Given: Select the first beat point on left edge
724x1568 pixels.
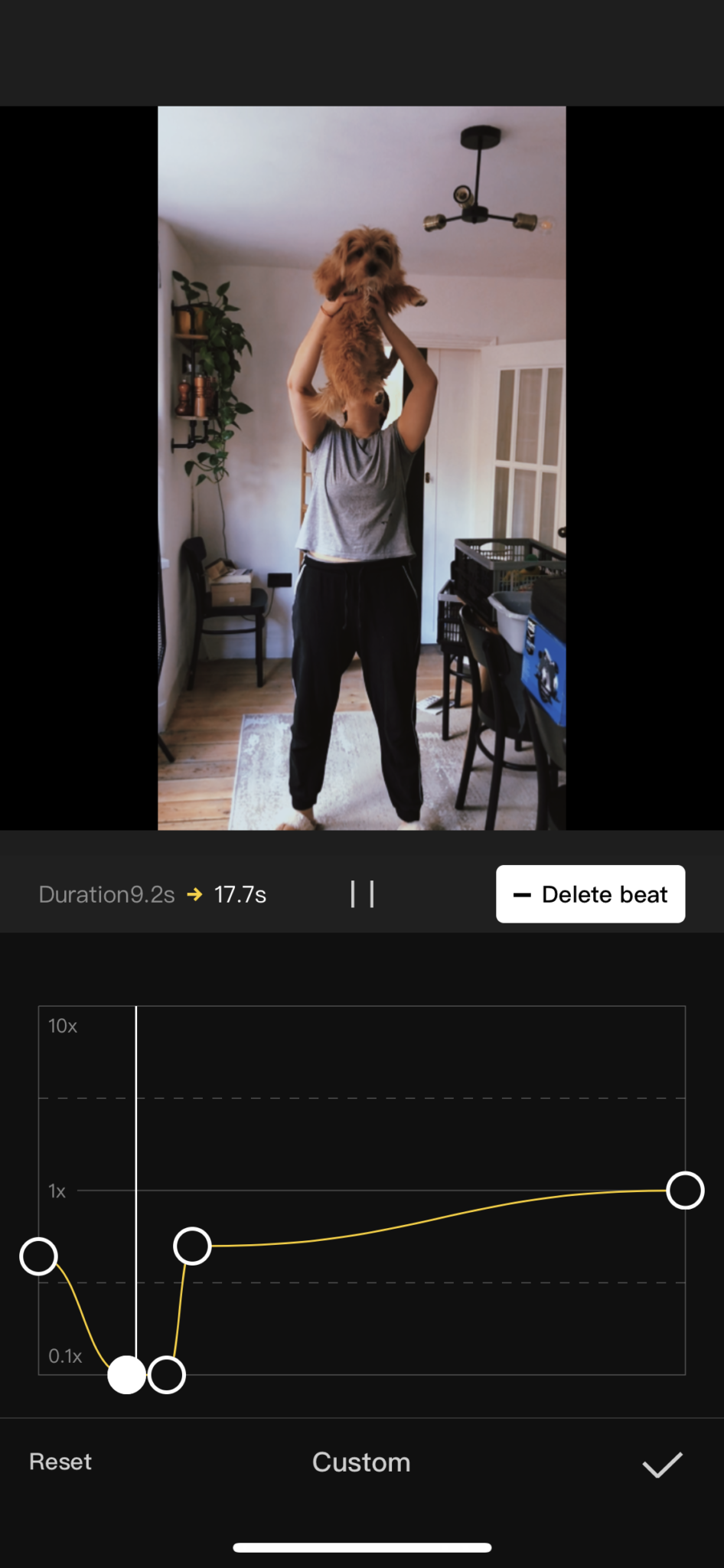Looking at the screenshot, I should tap(38, 1256).
